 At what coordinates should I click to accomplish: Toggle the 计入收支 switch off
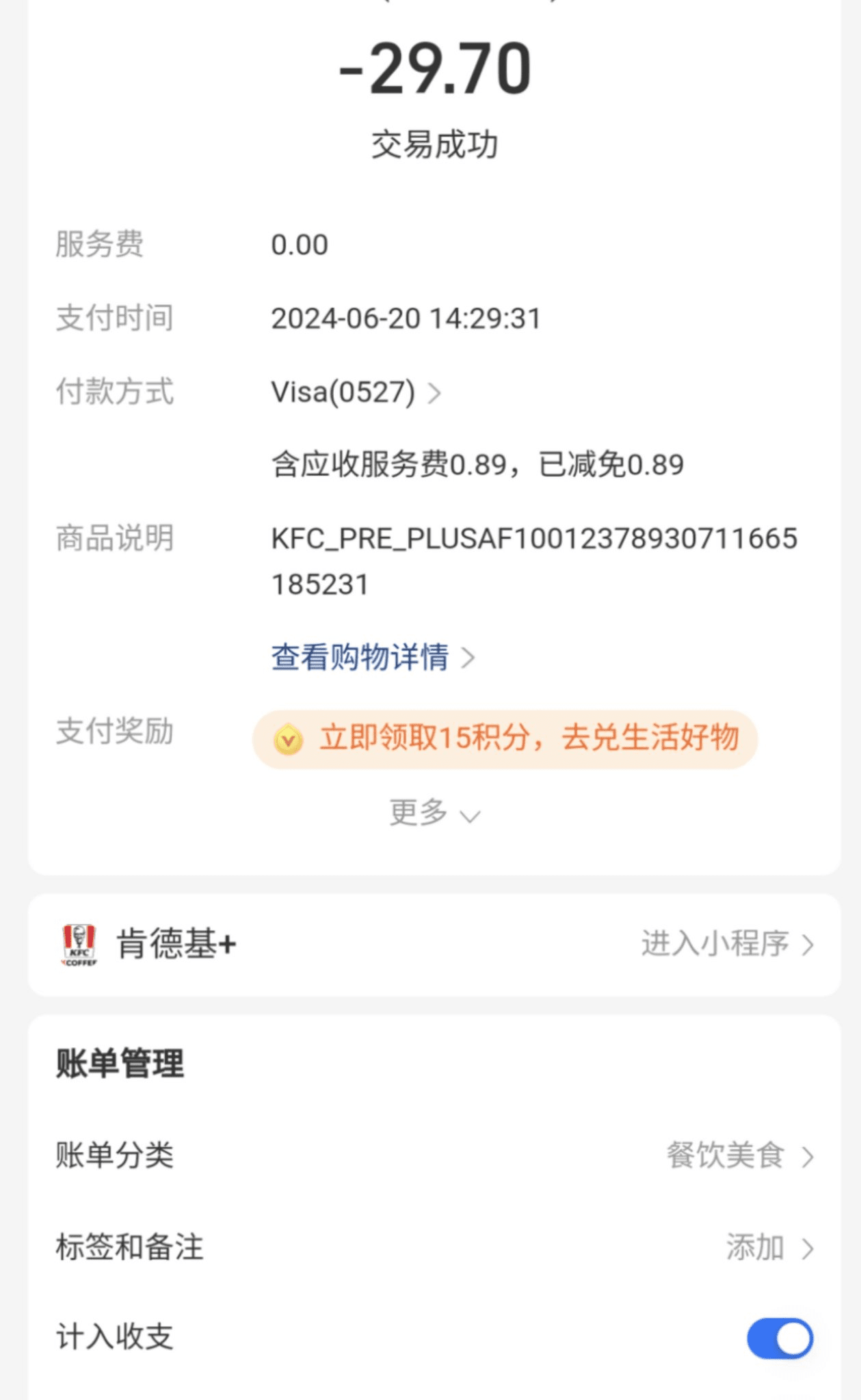pos(779,1338)
